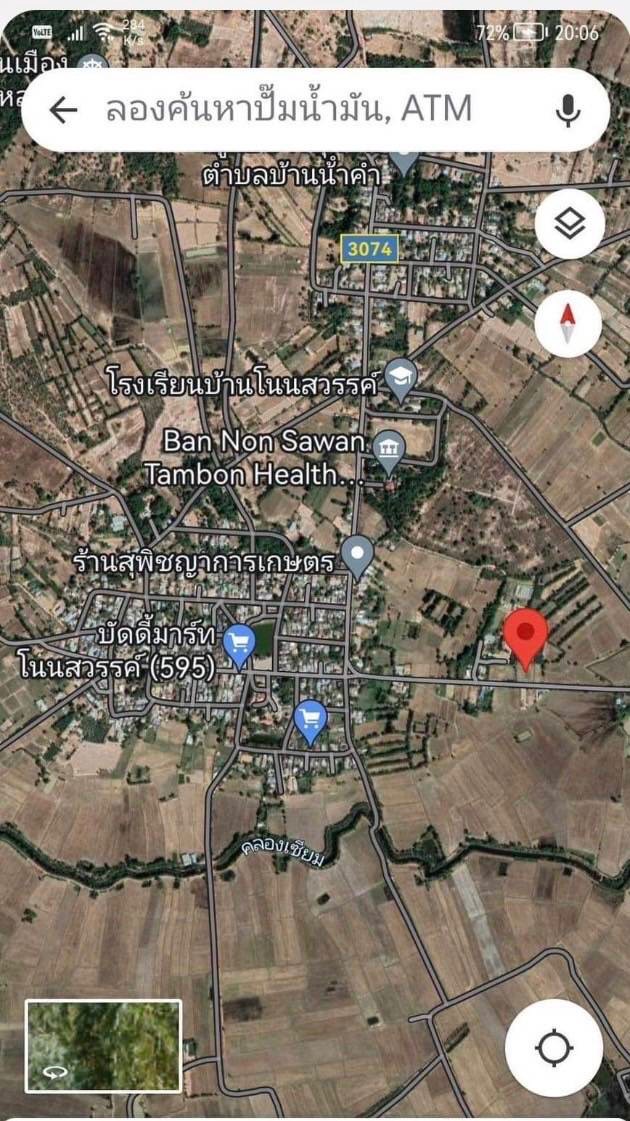Open the Street View thumbnail preview
This screenshot has height=1121, width=630.
pos(103,1046)
